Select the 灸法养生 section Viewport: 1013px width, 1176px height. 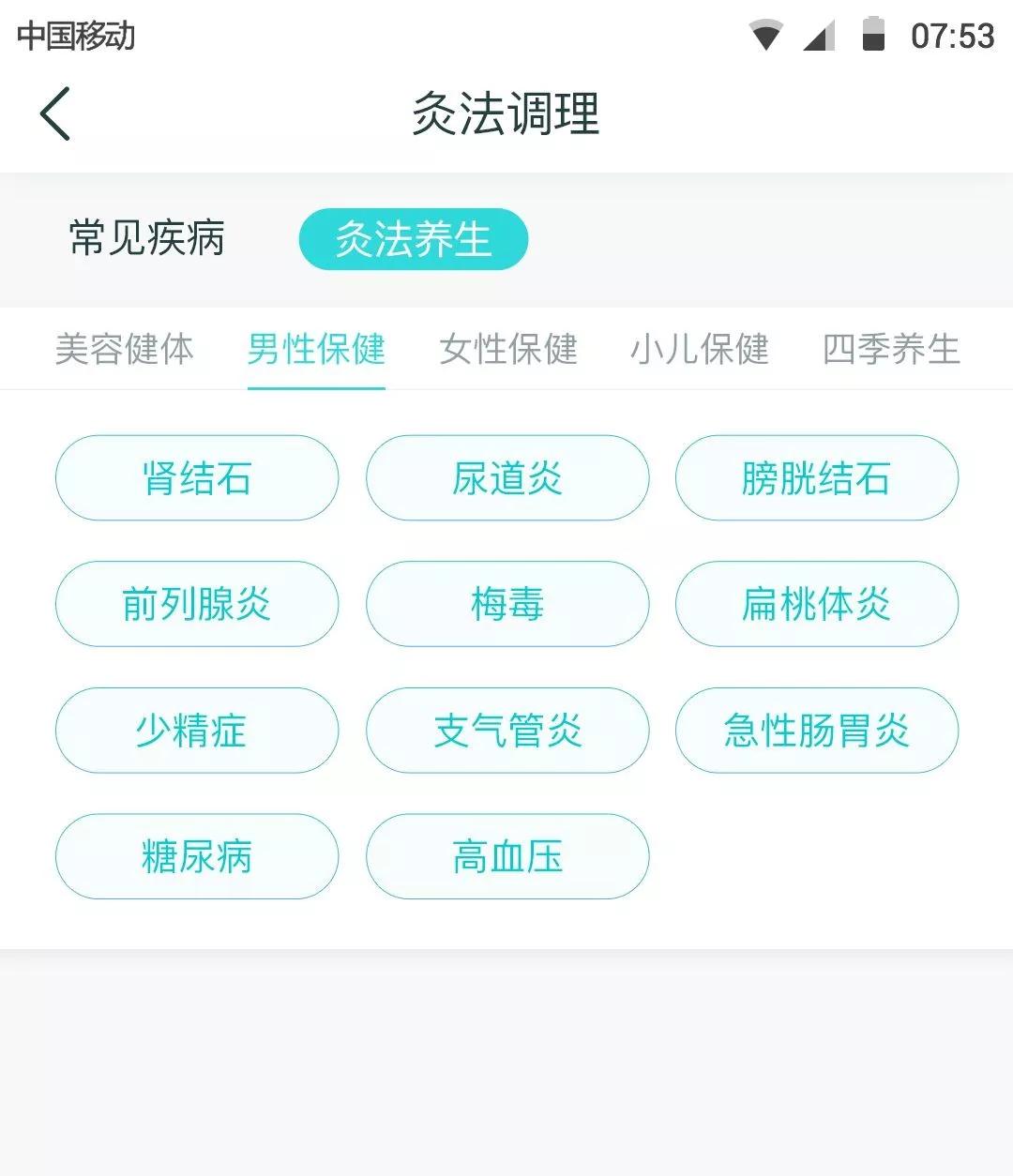(x=414, y=239)
